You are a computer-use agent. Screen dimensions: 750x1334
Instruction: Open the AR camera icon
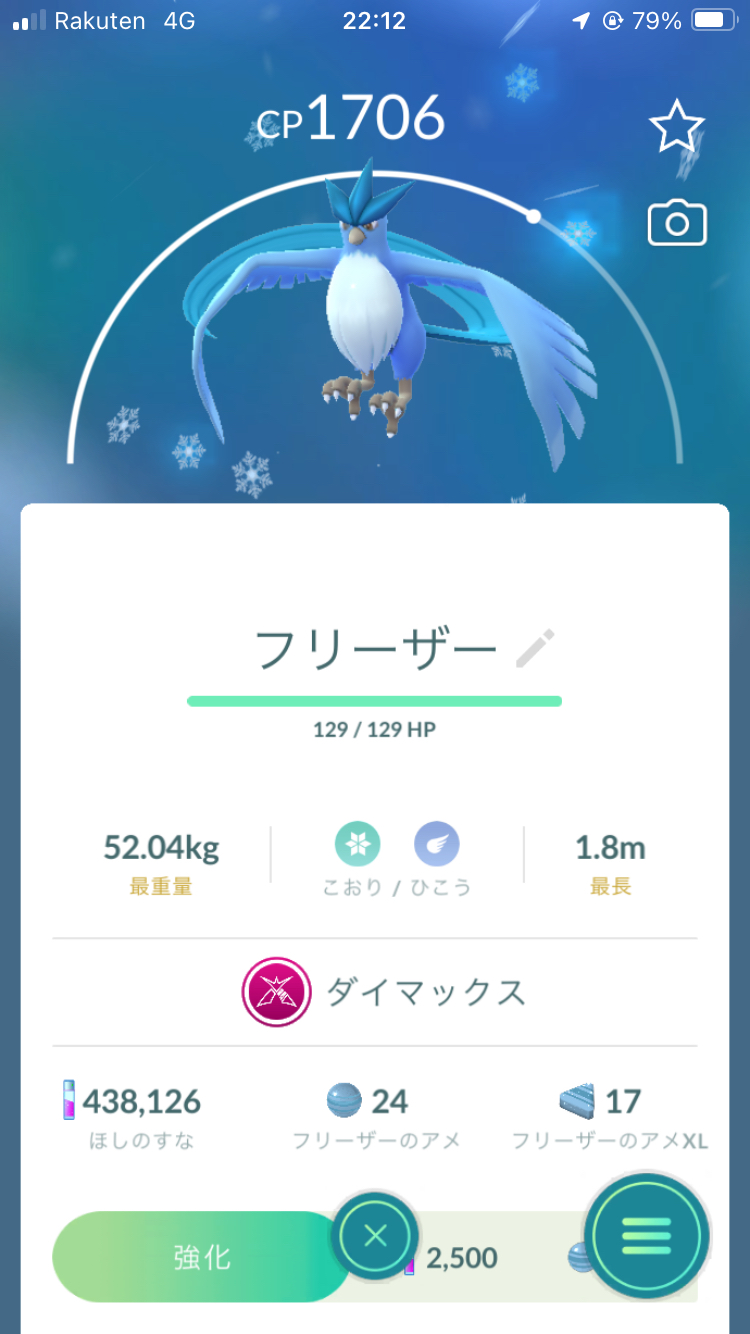coord(677,223)
